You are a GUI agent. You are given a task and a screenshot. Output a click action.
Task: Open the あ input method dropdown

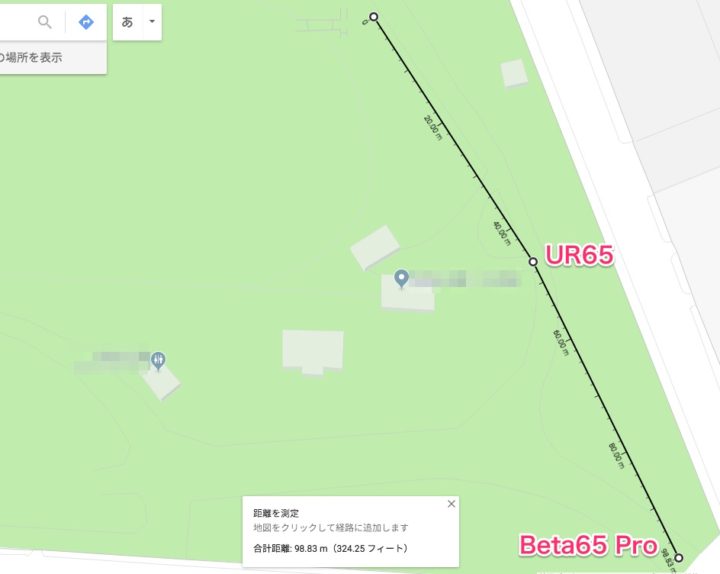[151, 22]
